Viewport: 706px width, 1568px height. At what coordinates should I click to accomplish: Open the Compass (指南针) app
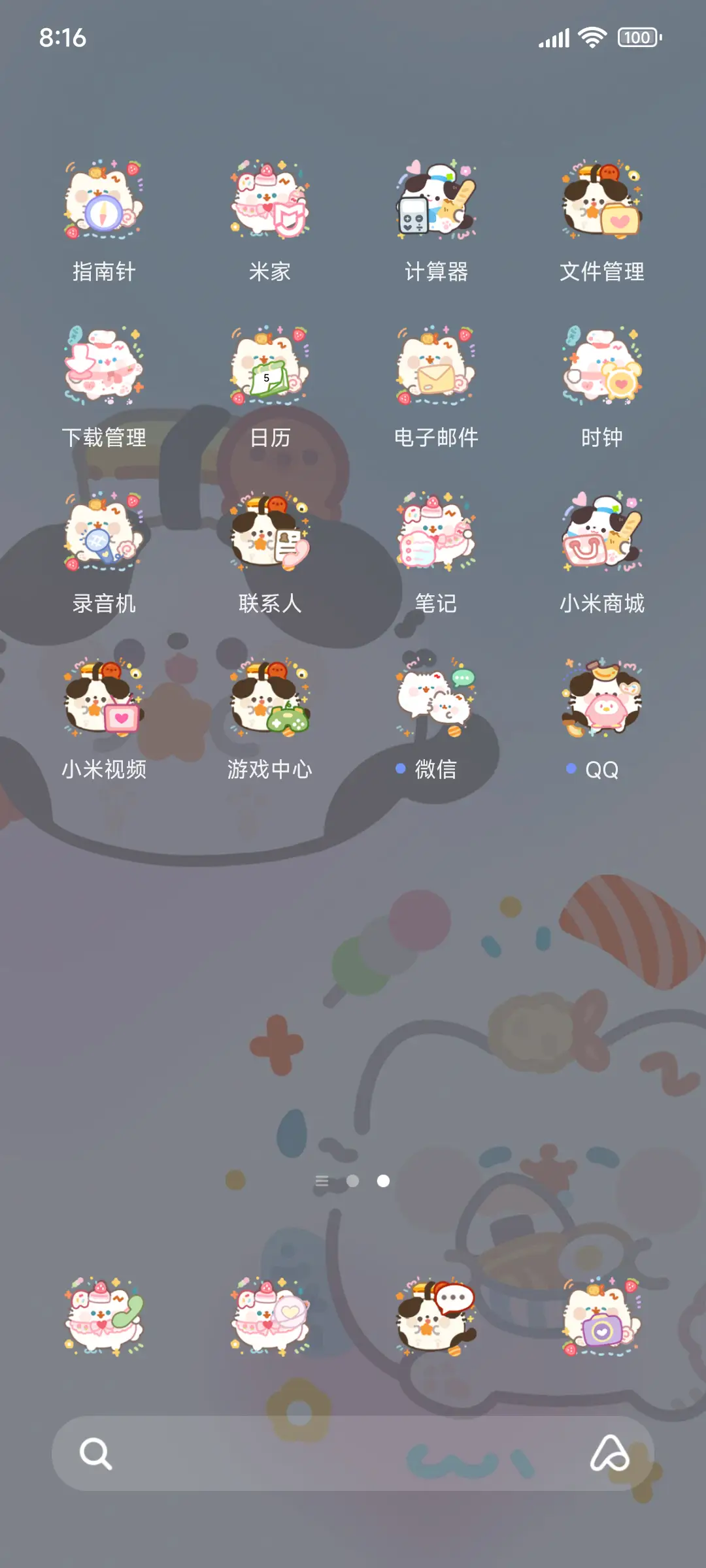coord(105,199)
